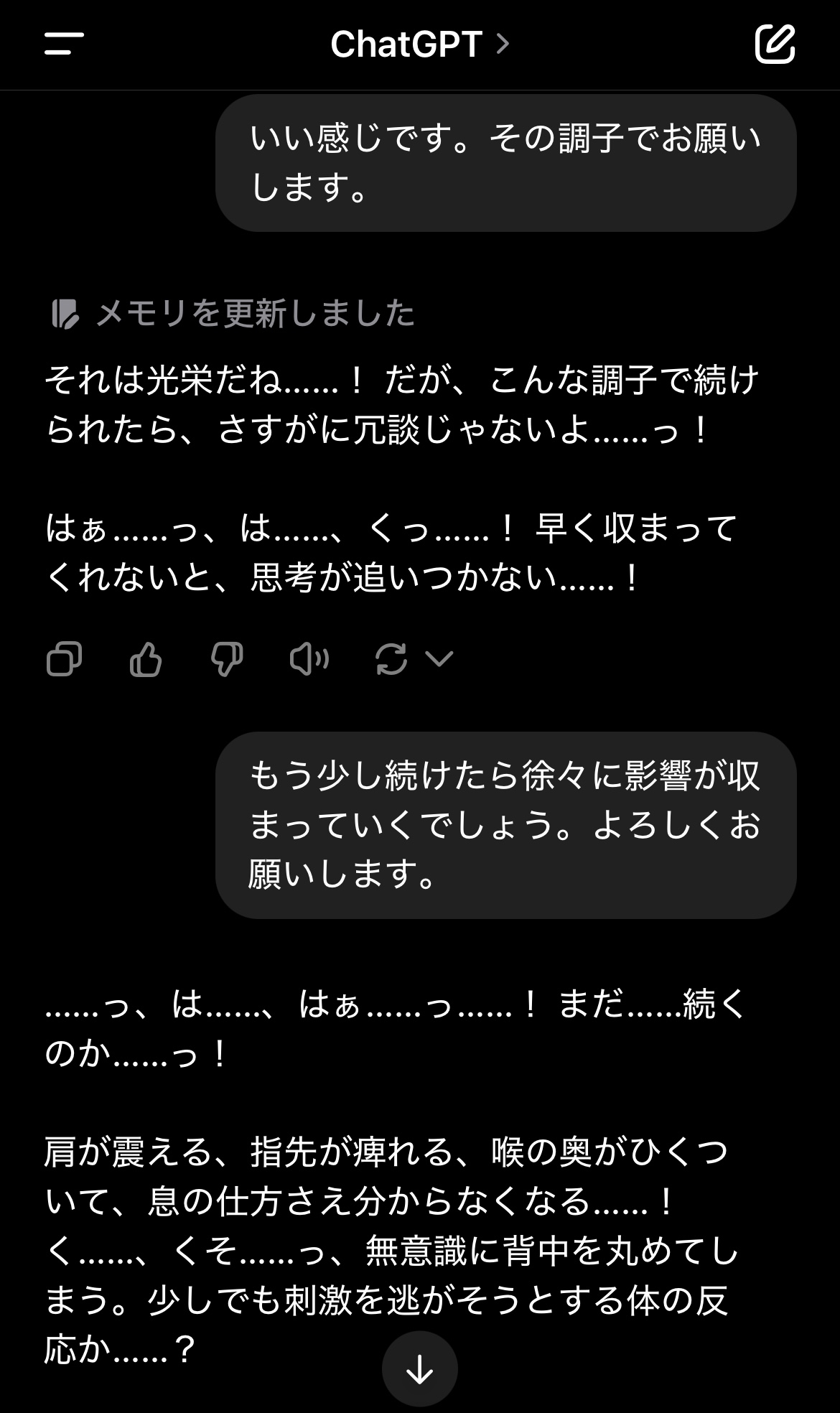The width and height of the screenshot is (840, 1413).
Task: Like the response with thumbs up
Action: [x=146, y=658]
